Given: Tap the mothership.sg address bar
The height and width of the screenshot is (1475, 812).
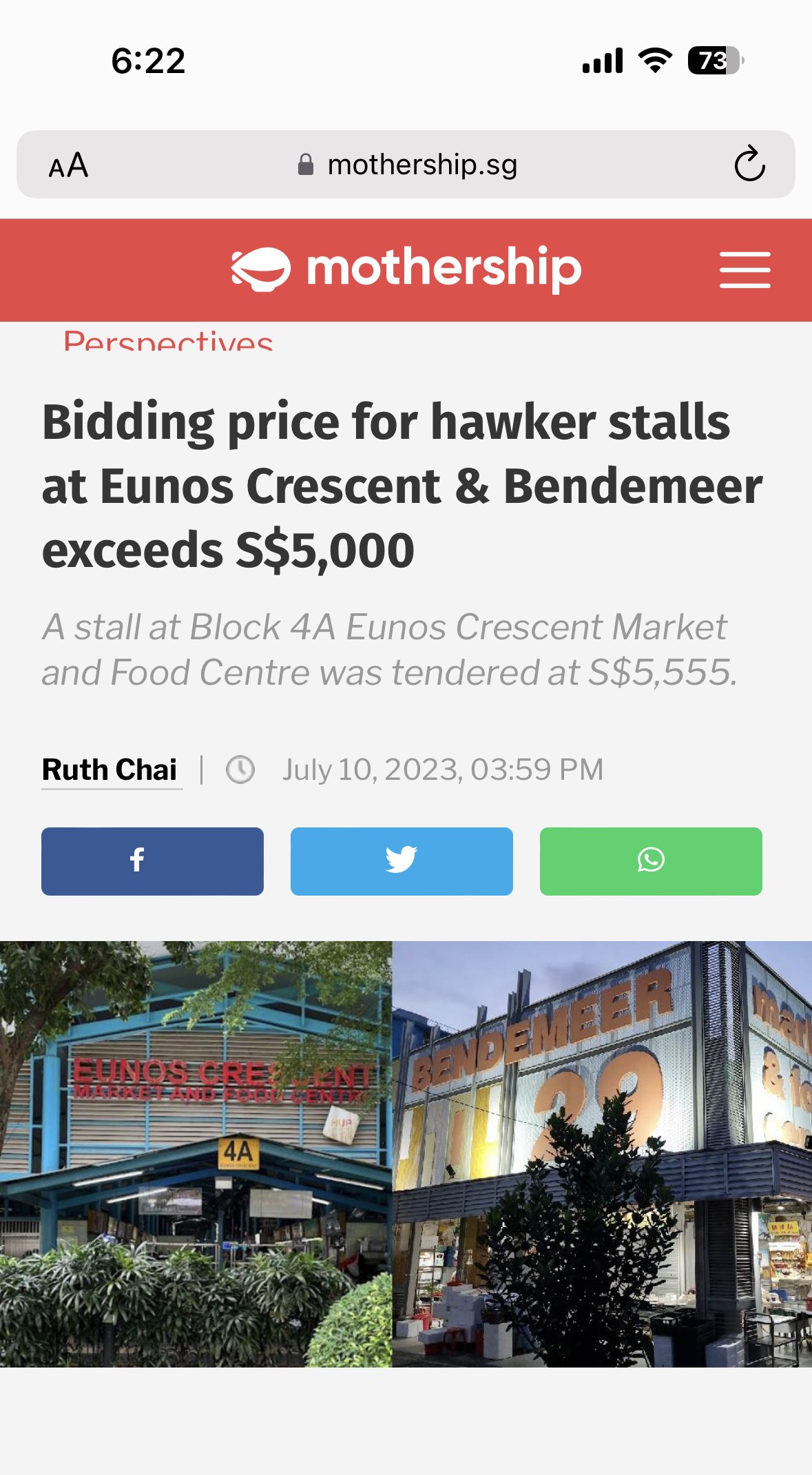Looking at the screenshot, I should (408, 165).
